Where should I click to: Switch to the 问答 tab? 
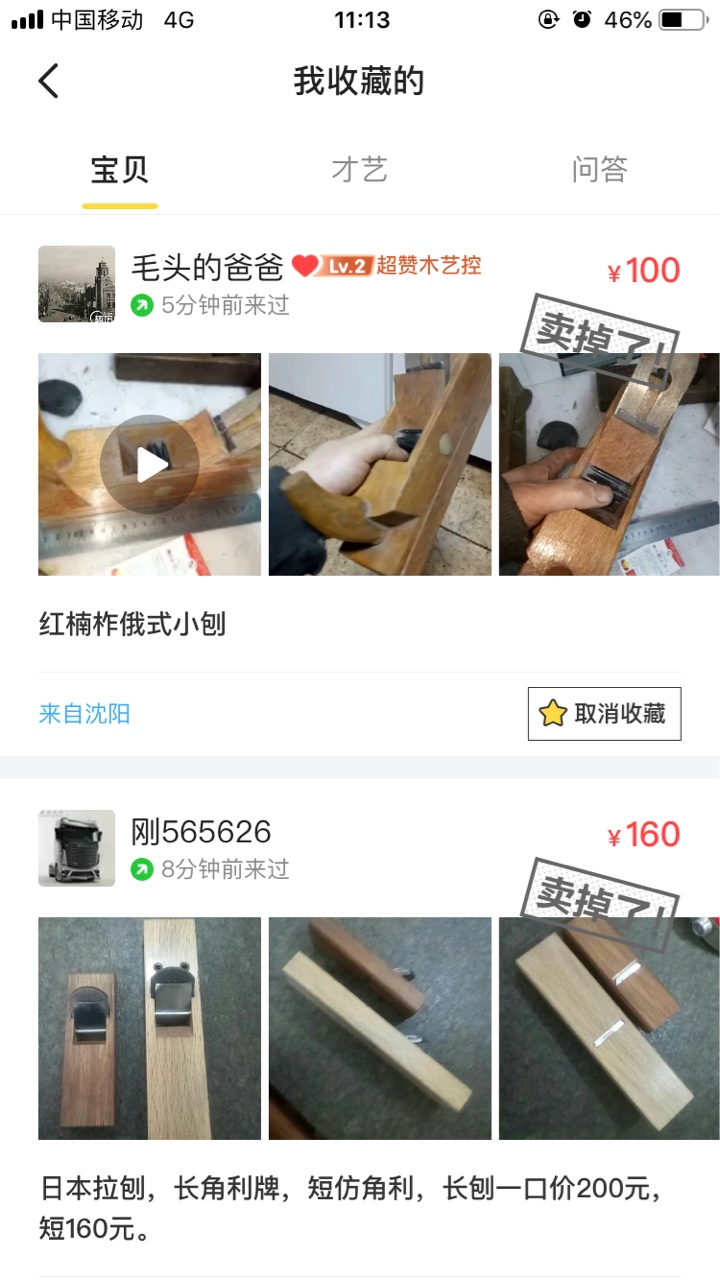(x=599, y=170)
